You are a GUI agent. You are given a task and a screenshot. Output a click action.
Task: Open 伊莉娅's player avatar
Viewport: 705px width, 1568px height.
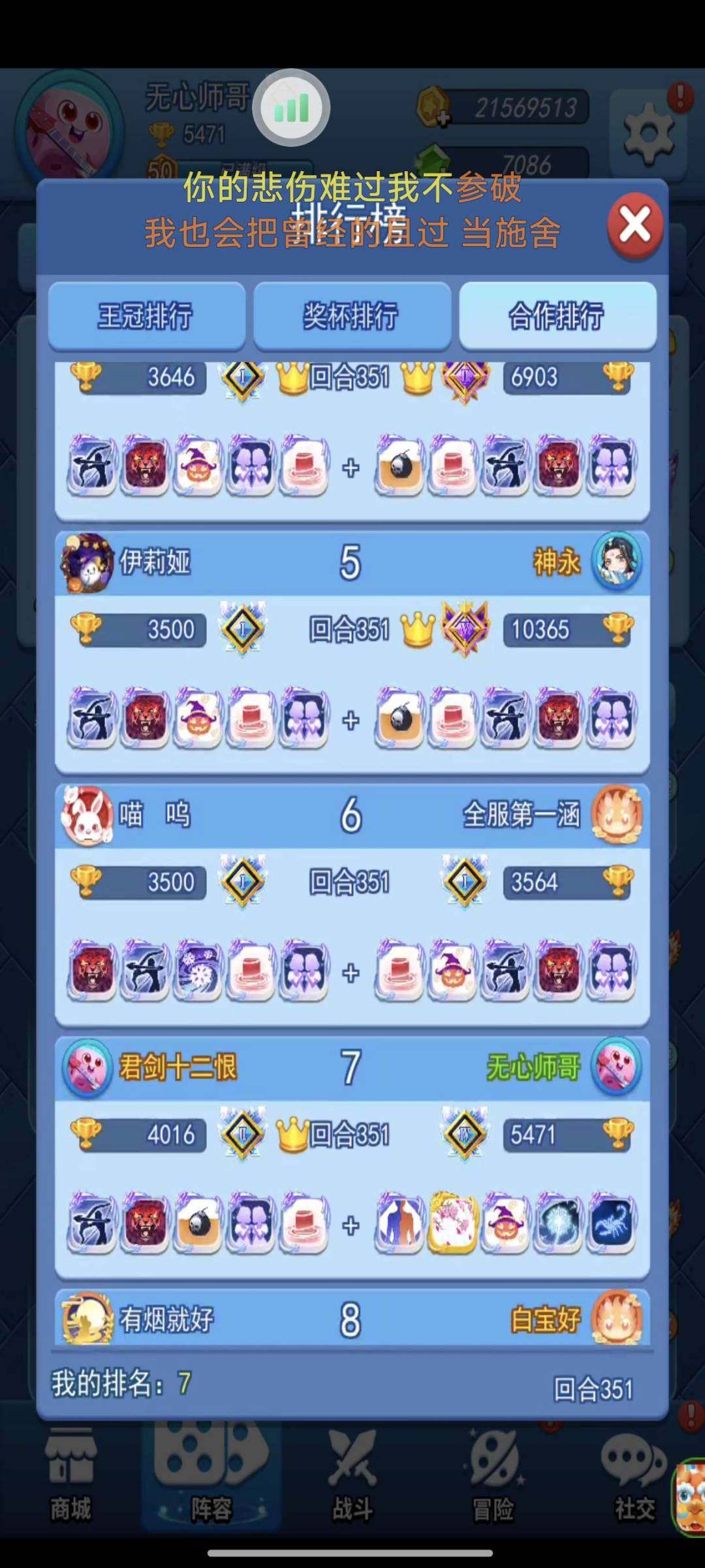click(87, 562)
